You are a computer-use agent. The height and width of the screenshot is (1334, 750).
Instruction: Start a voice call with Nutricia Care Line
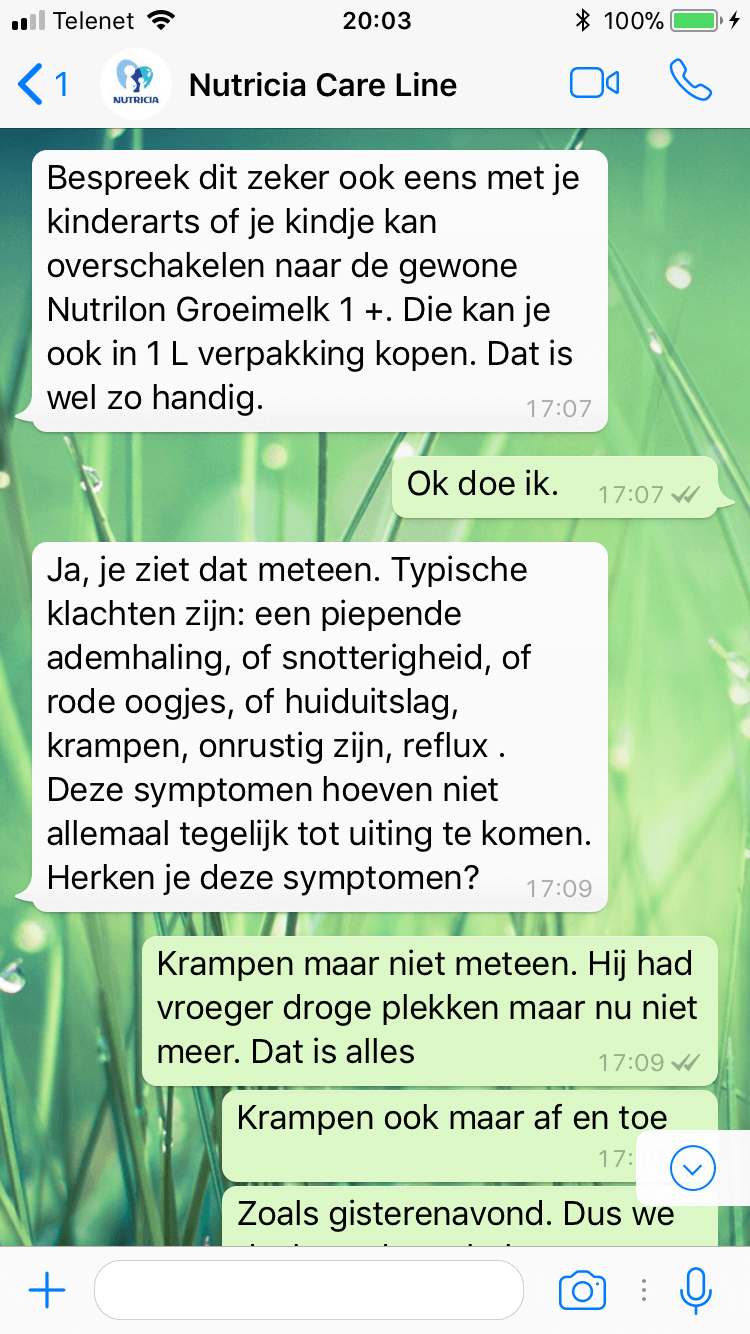[691, 82]
